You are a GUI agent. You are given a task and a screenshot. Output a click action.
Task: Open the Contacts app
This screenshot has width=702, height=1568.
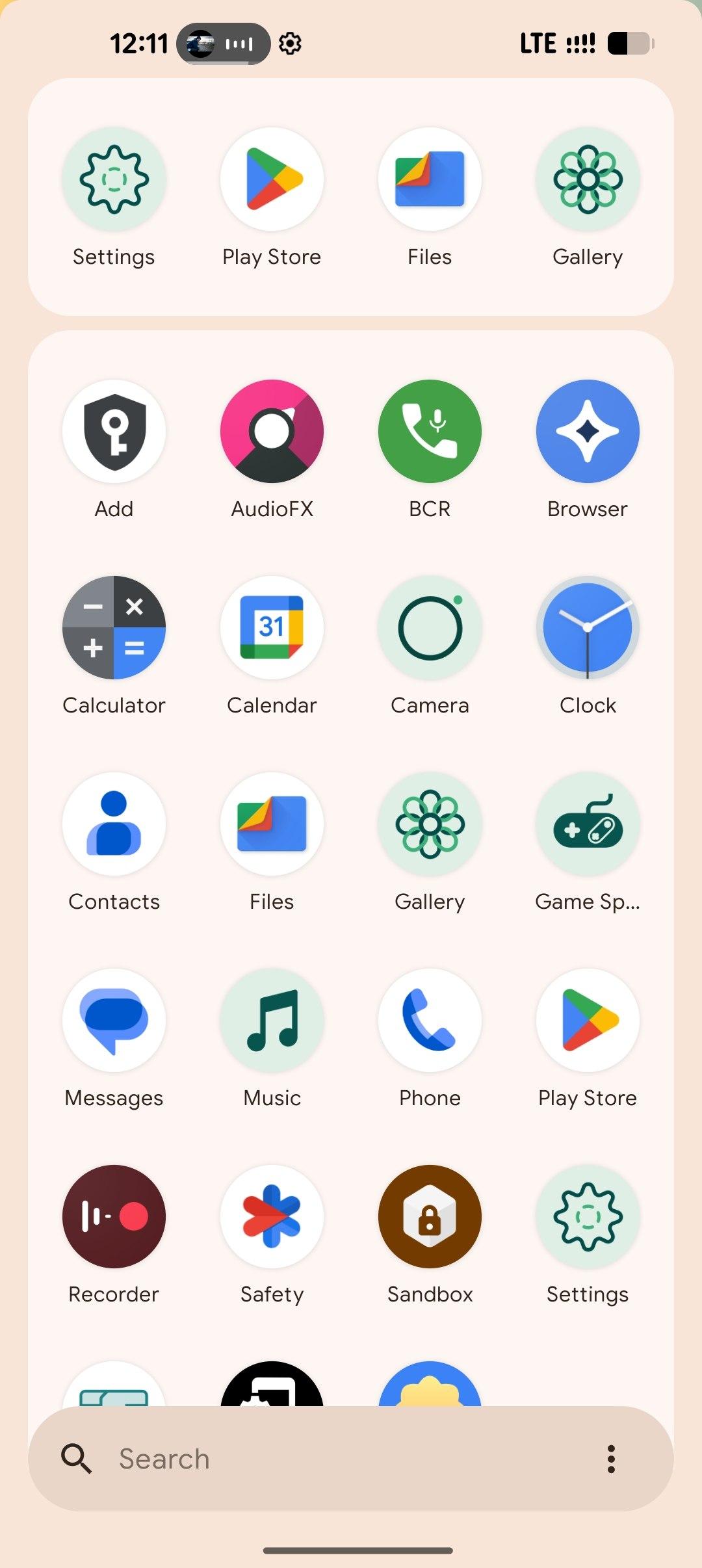coord(114,824)
